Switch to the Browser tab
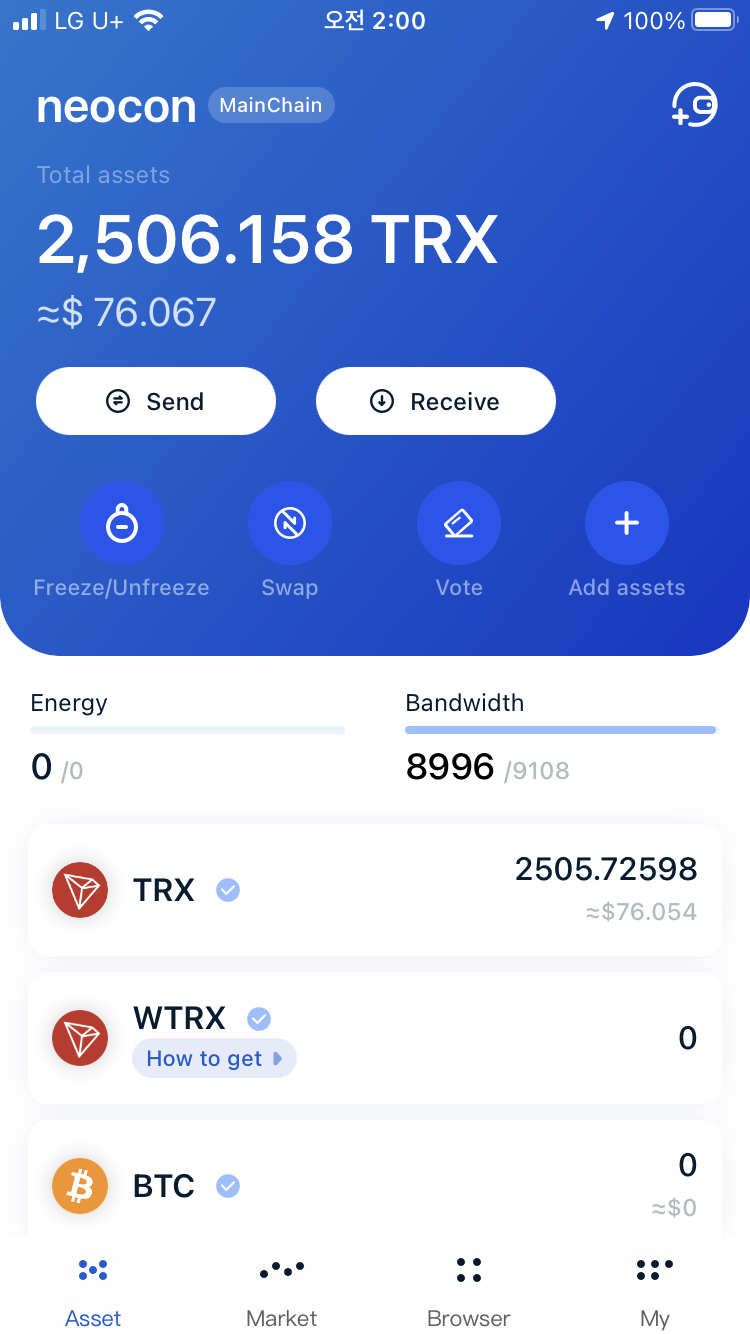 469,1290
